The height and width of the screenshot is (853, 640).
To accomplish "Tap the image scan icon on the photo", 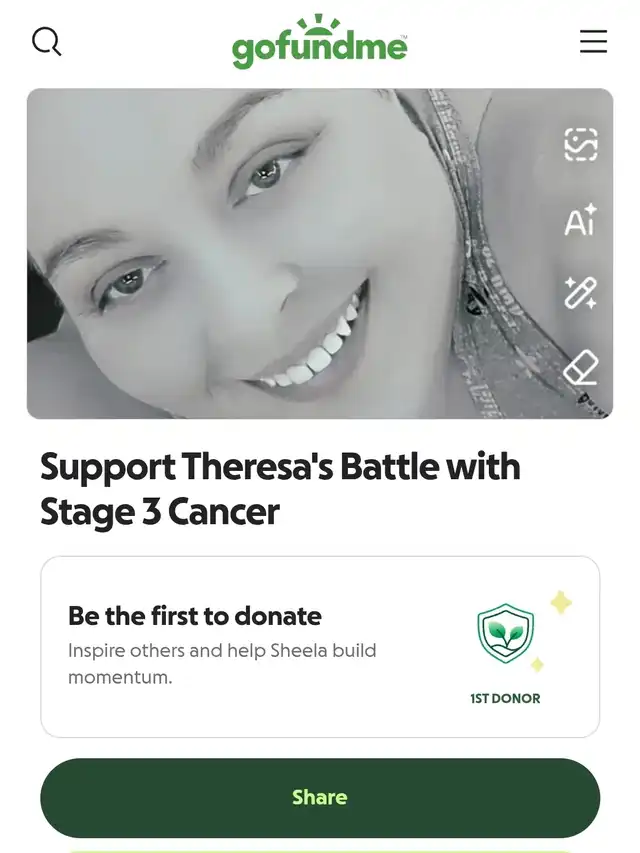I will [581, 145].
